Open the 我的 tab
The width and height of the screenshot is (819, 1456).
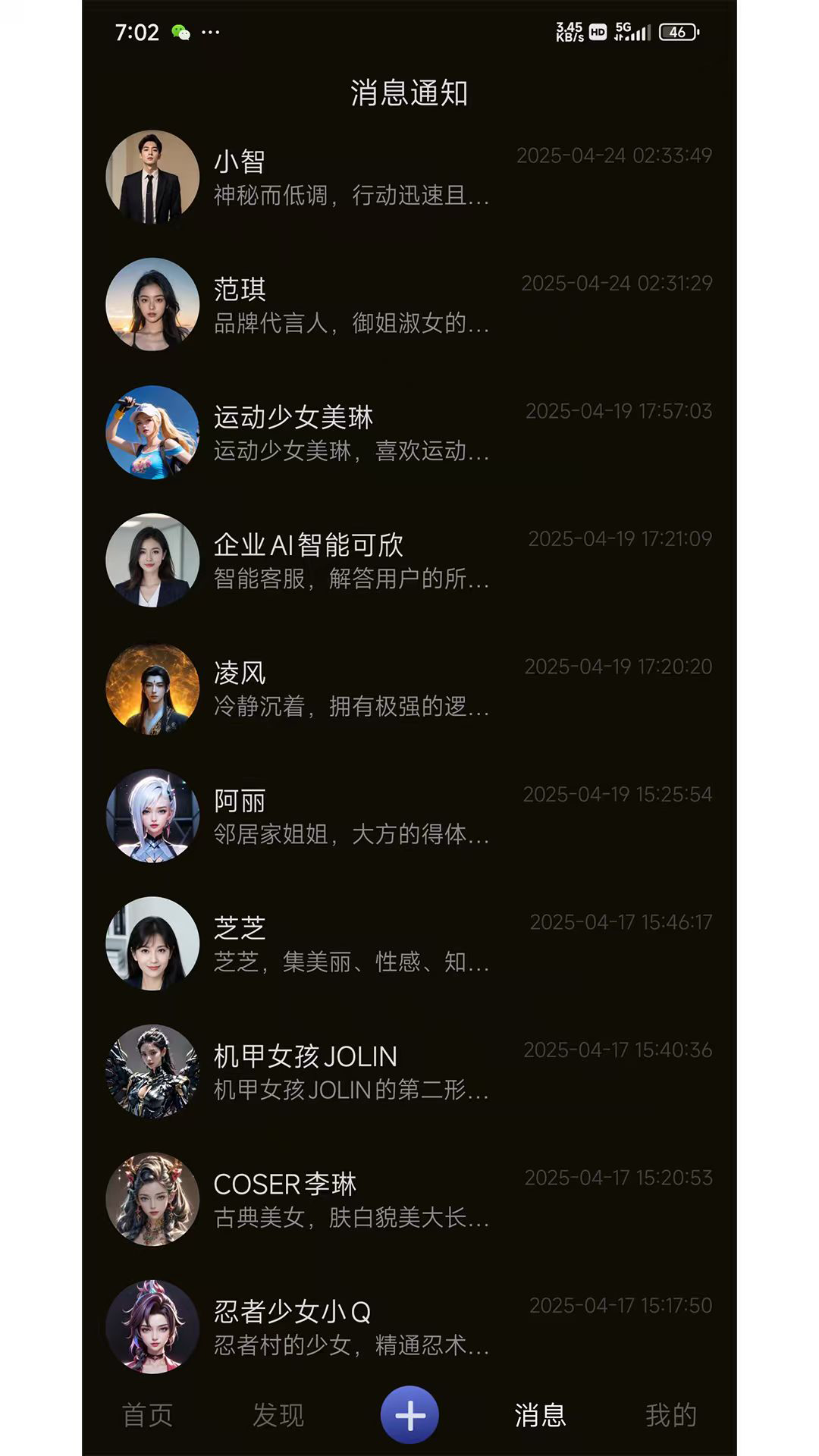672,1417
